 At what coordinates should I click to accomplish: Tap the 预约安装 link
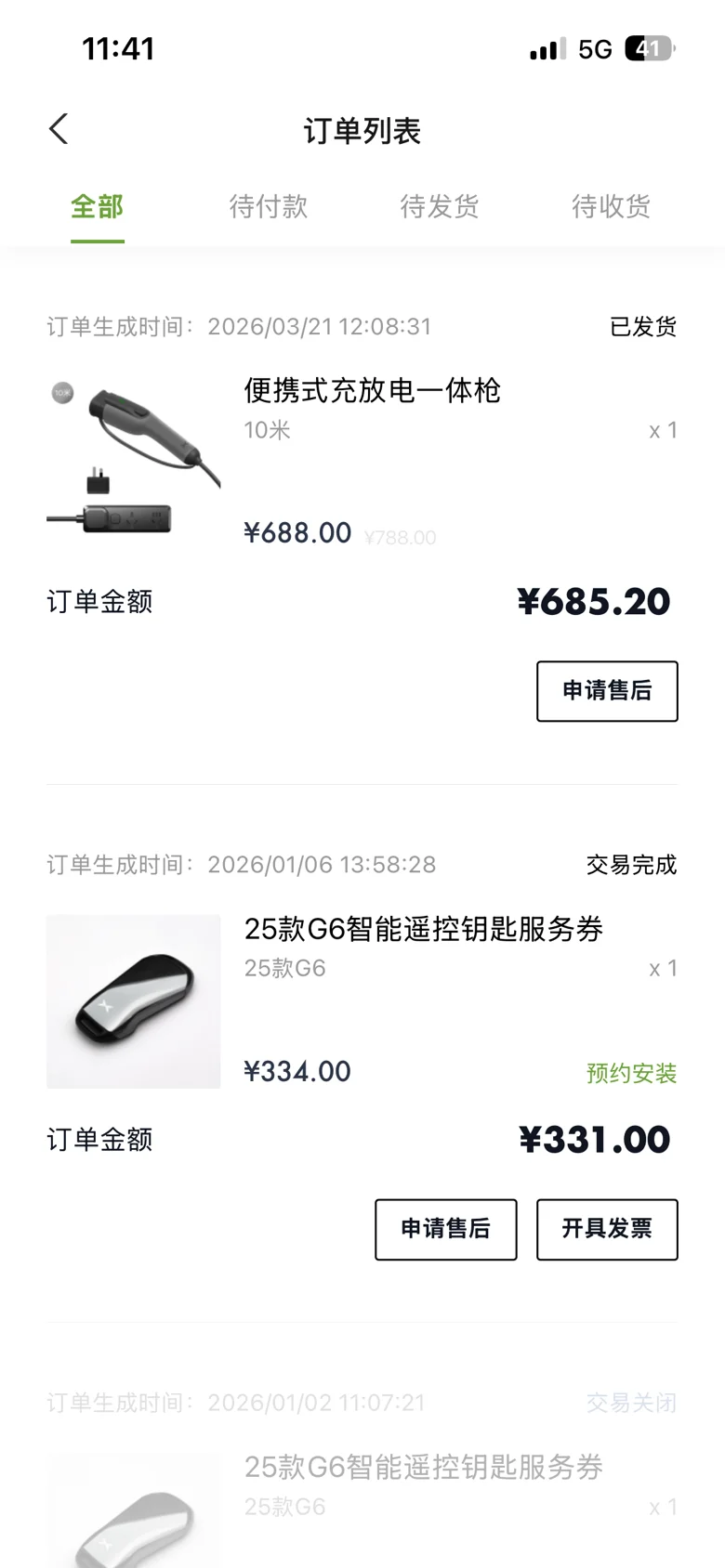click(x=631, y=1074)
